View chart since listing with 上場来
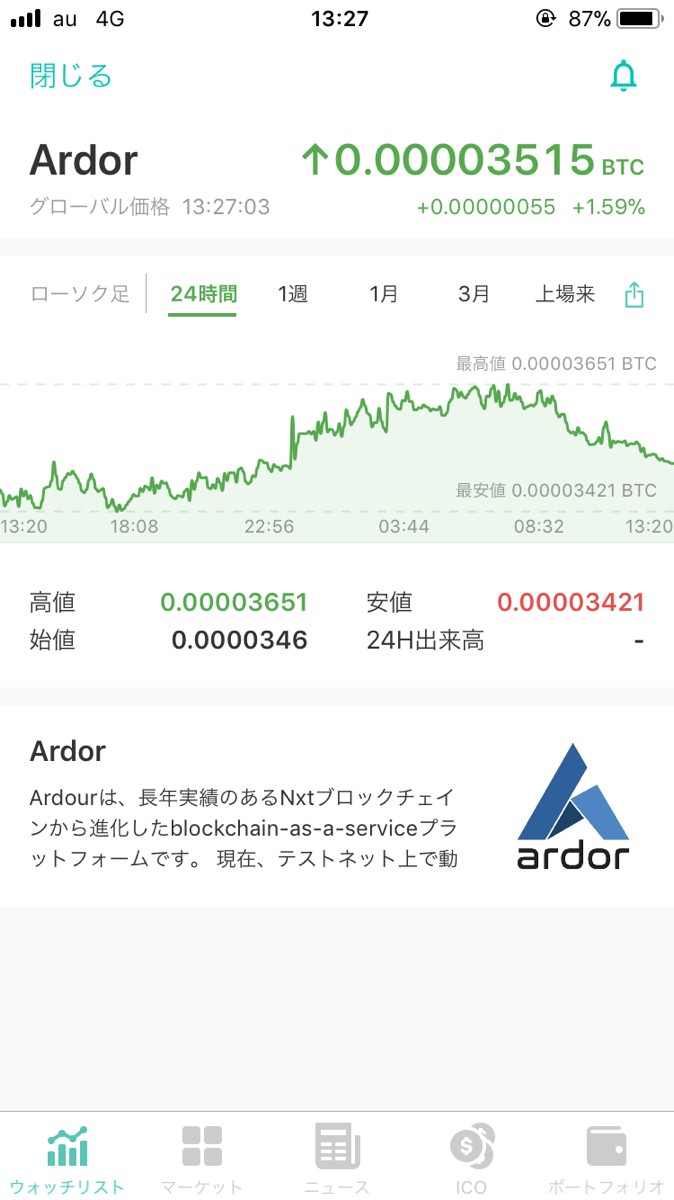Image resolution: width=674 pixels, height=1200 pixels. click(x=565, y=294)
